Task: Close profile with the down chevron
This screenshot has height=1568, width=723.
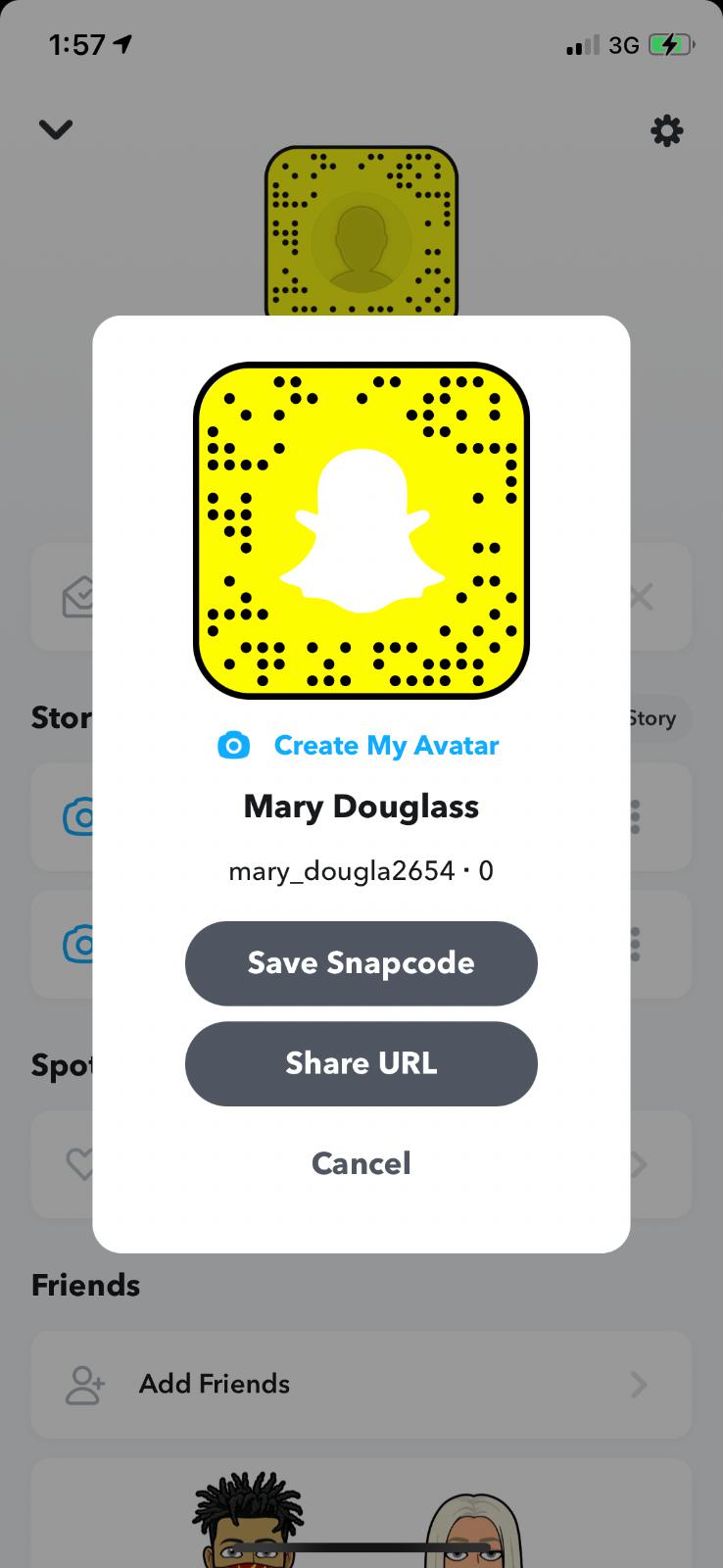Action: [56, 129]
